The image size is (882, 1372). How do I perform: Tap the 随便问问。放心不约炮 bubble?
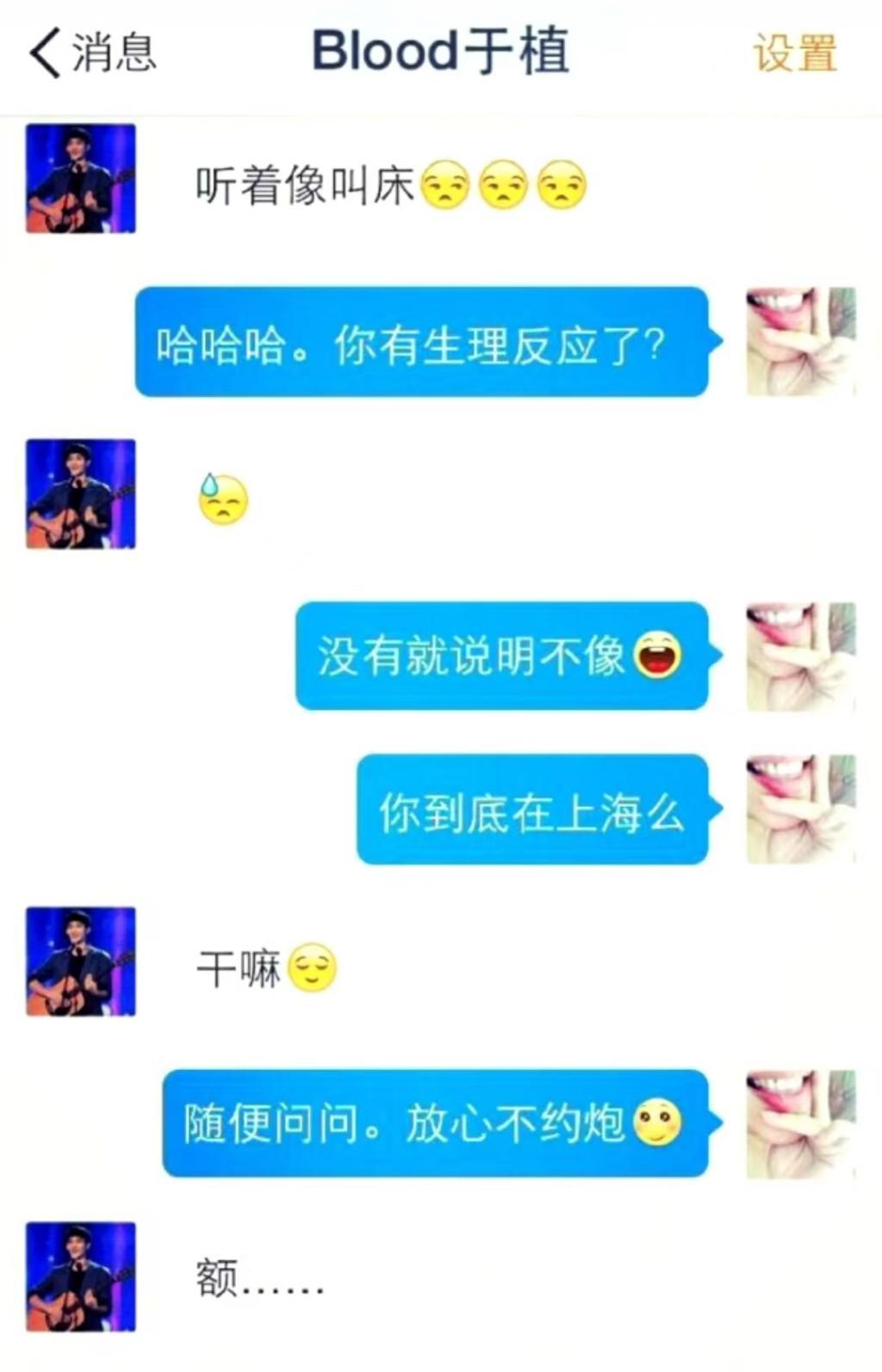[431, 1121]
